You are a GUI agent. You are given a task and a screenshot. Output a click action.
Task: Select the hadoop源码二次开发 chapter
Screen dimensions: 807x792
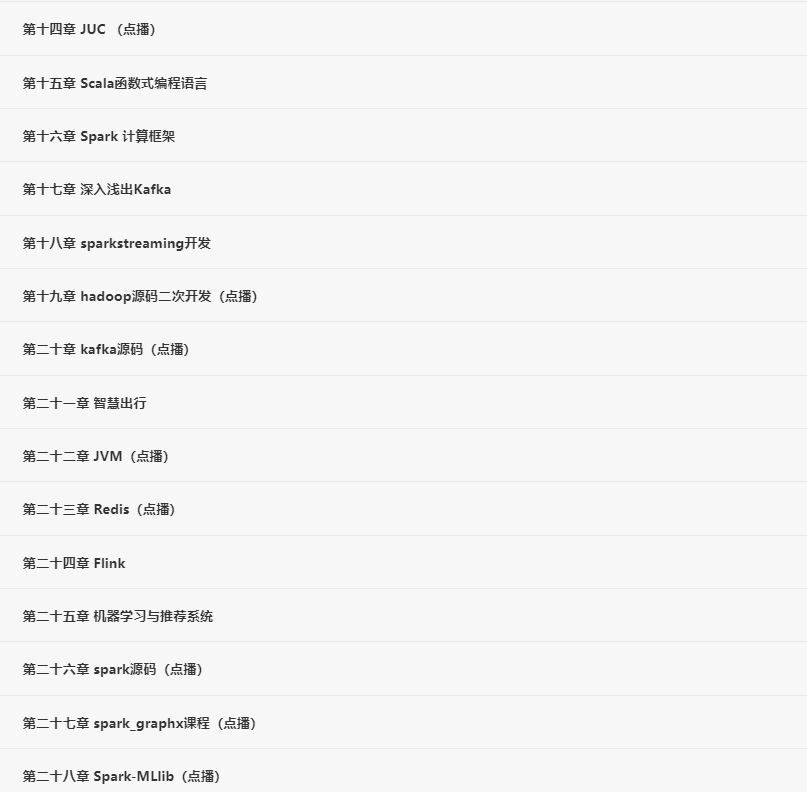point(140,296)
